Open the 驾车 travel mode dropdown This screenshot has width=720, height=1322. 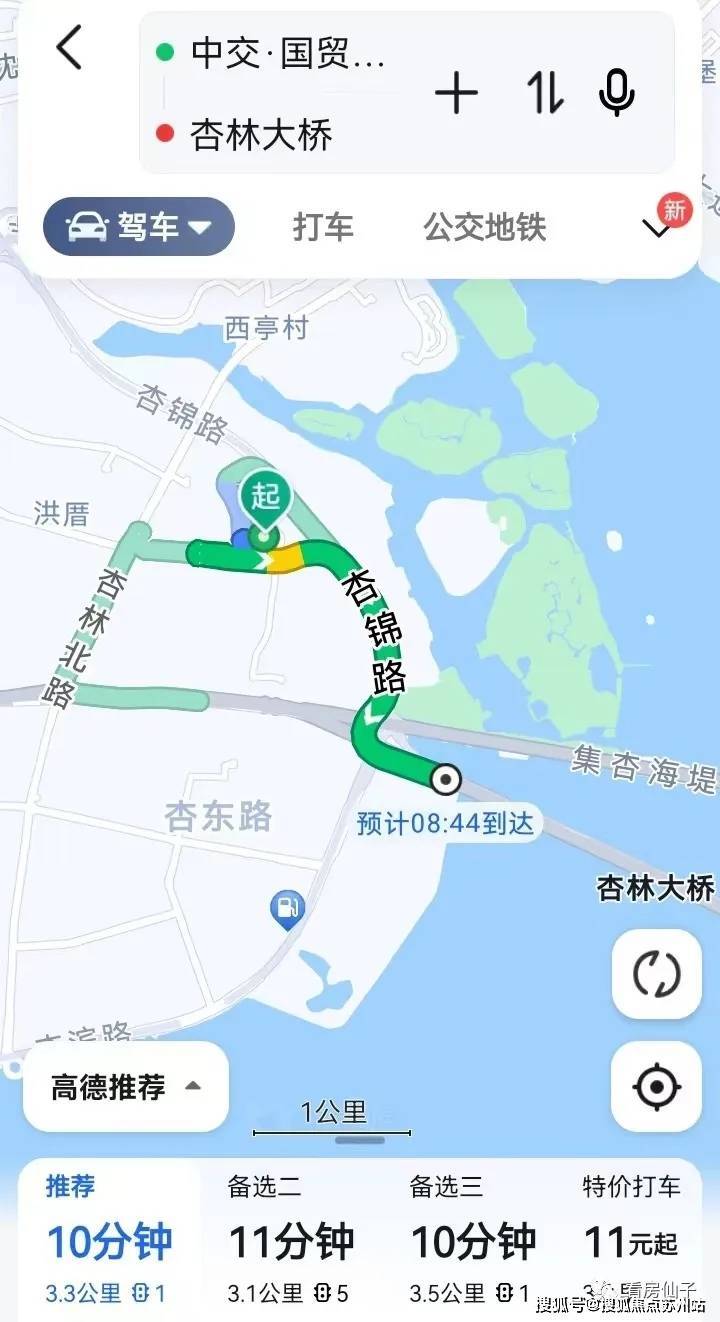(138, 227)
